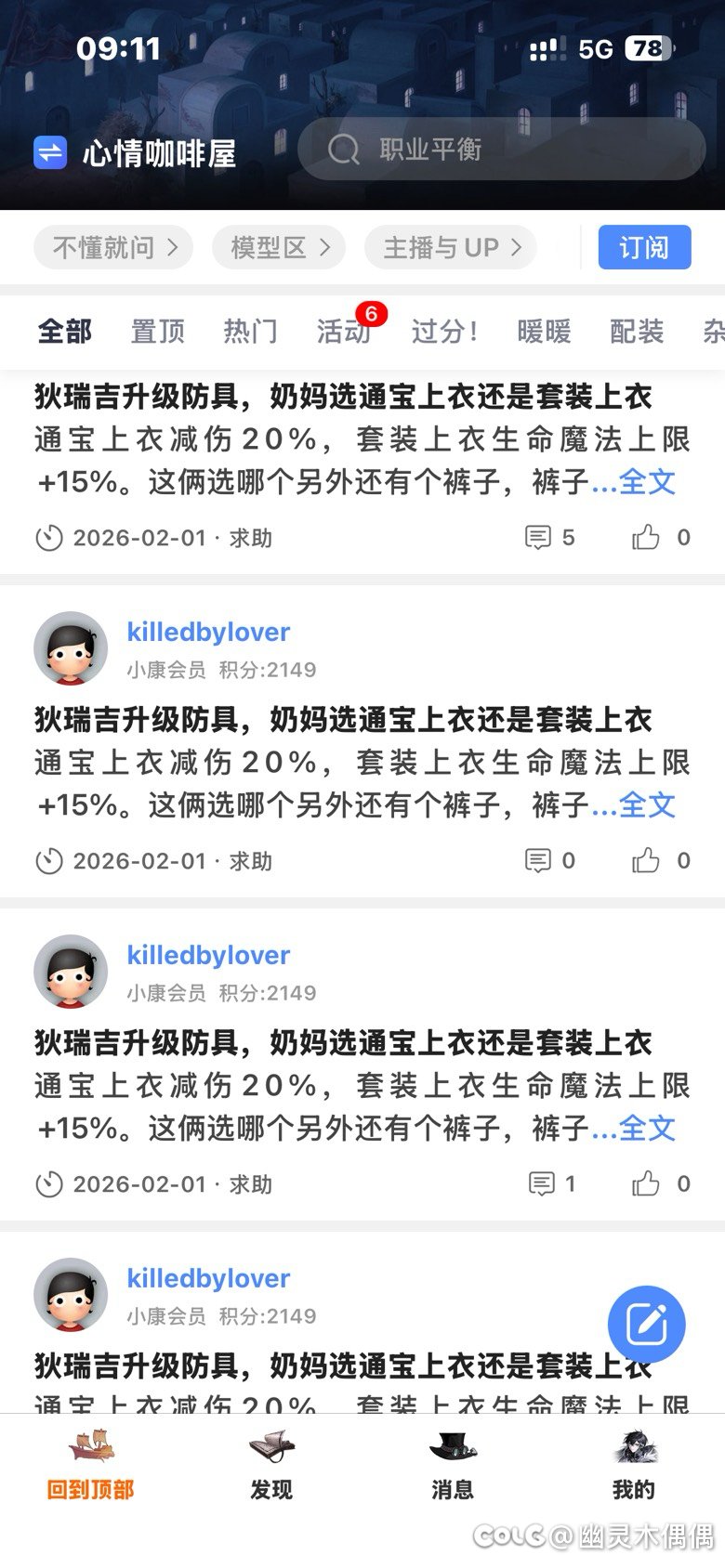Open comments on the post with 5 comments
This screenshot has width=725, height=1568.
(x=550, y=538)
